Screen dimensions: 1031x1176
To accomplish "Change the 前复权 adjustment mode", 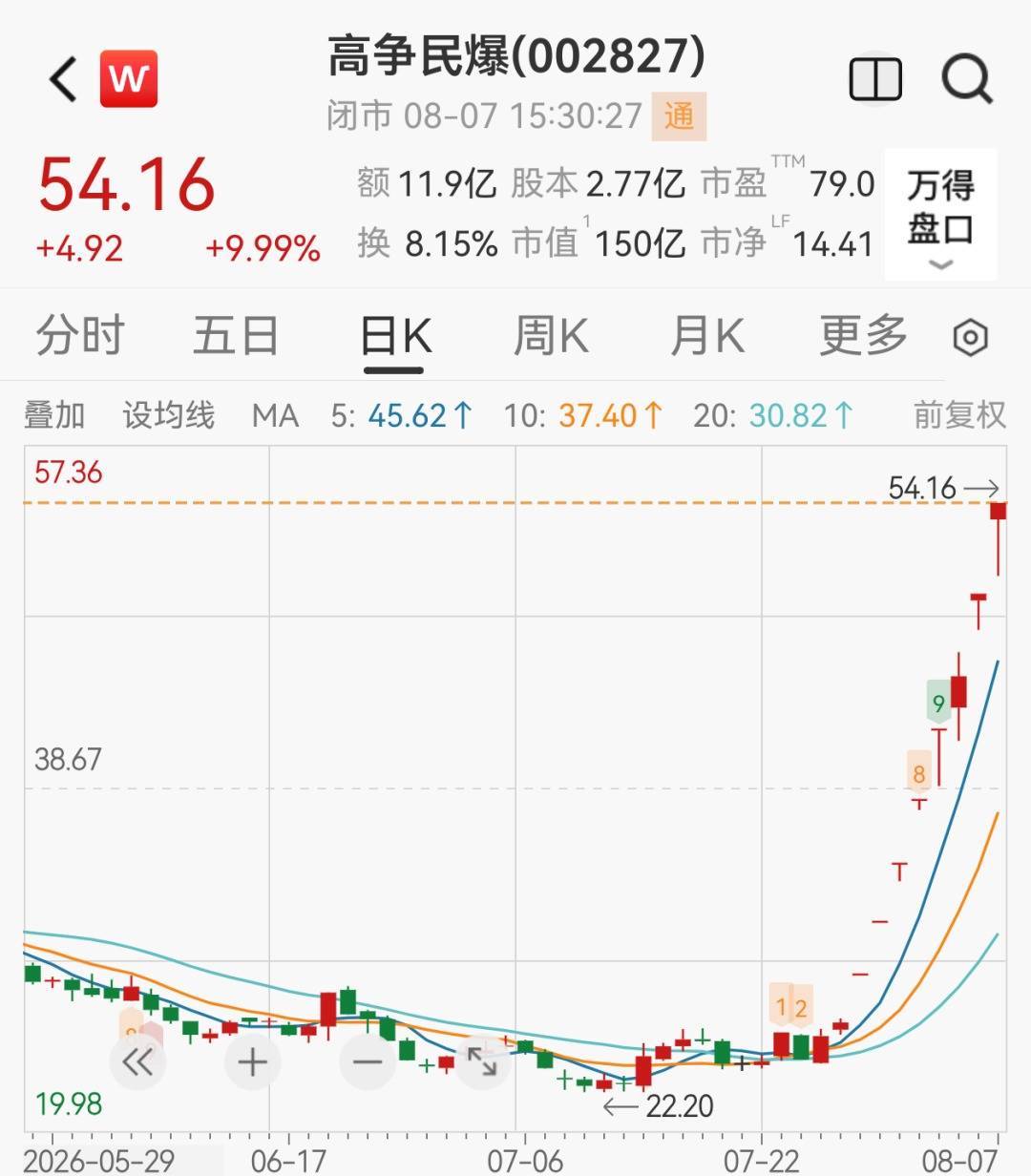I will pos(959,415).
